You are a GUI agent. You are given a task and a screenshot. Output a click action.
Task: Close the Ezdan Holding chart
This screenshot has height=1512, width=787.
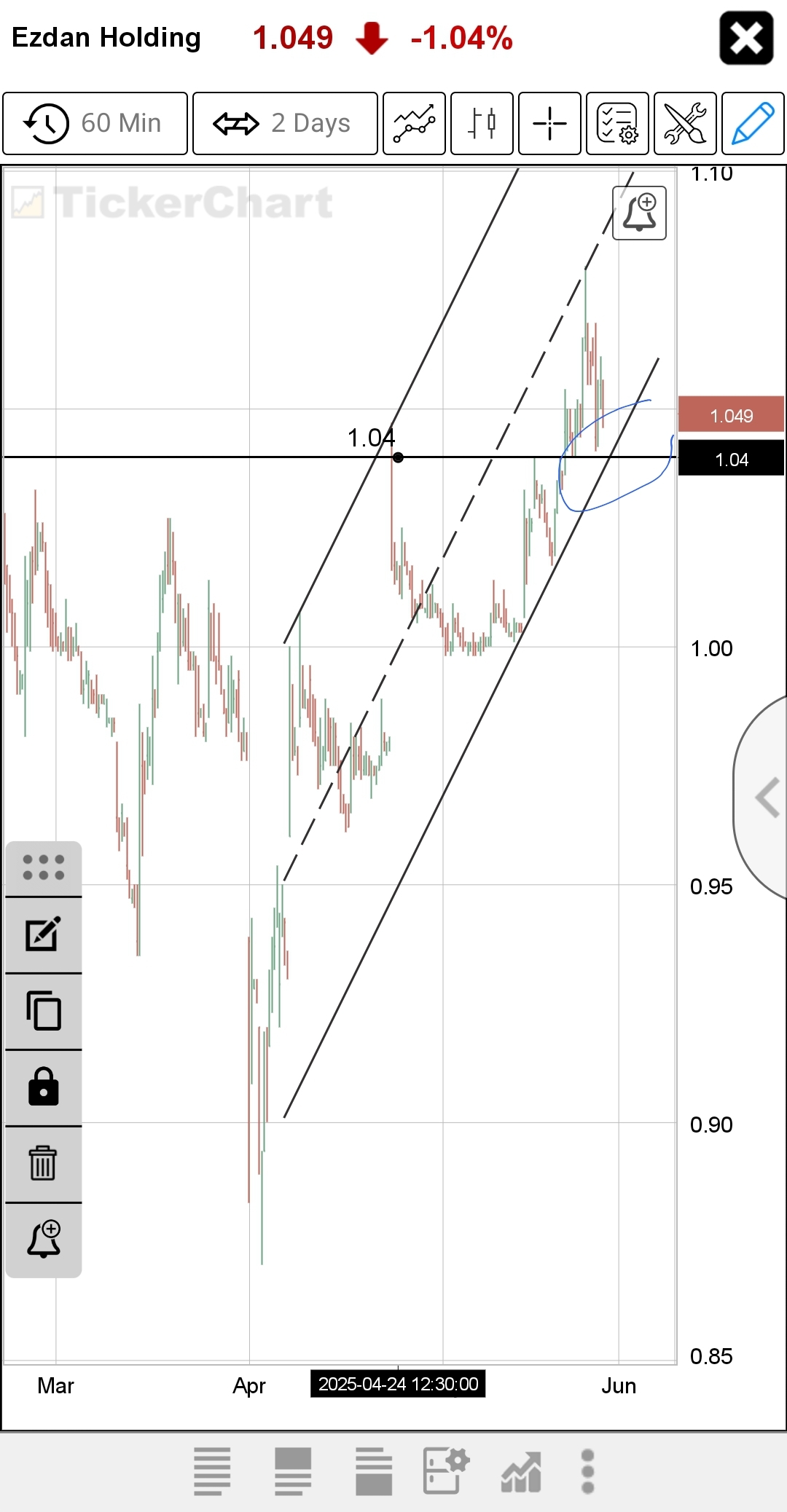[746, 38]
